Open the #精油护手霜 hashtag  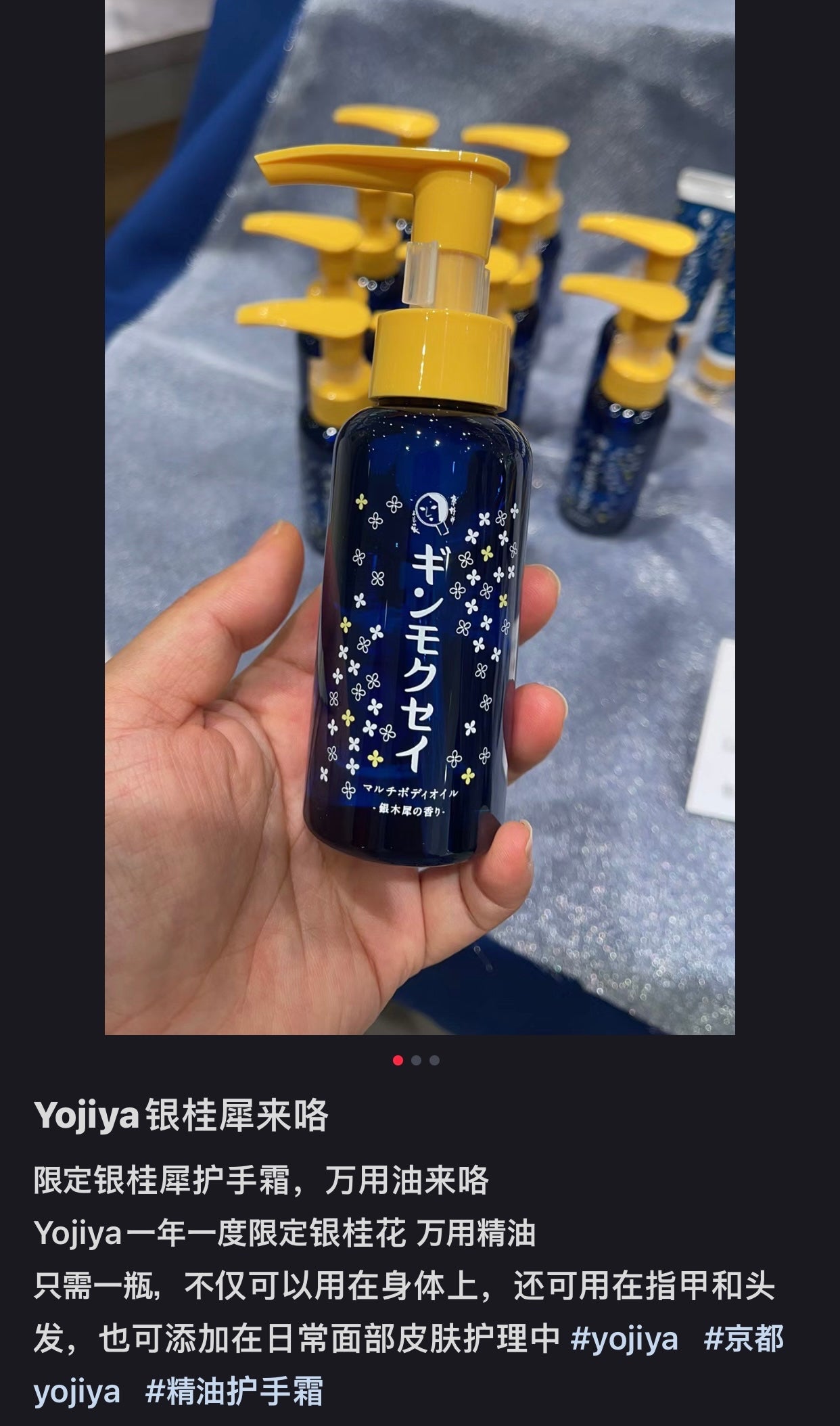234,1391
